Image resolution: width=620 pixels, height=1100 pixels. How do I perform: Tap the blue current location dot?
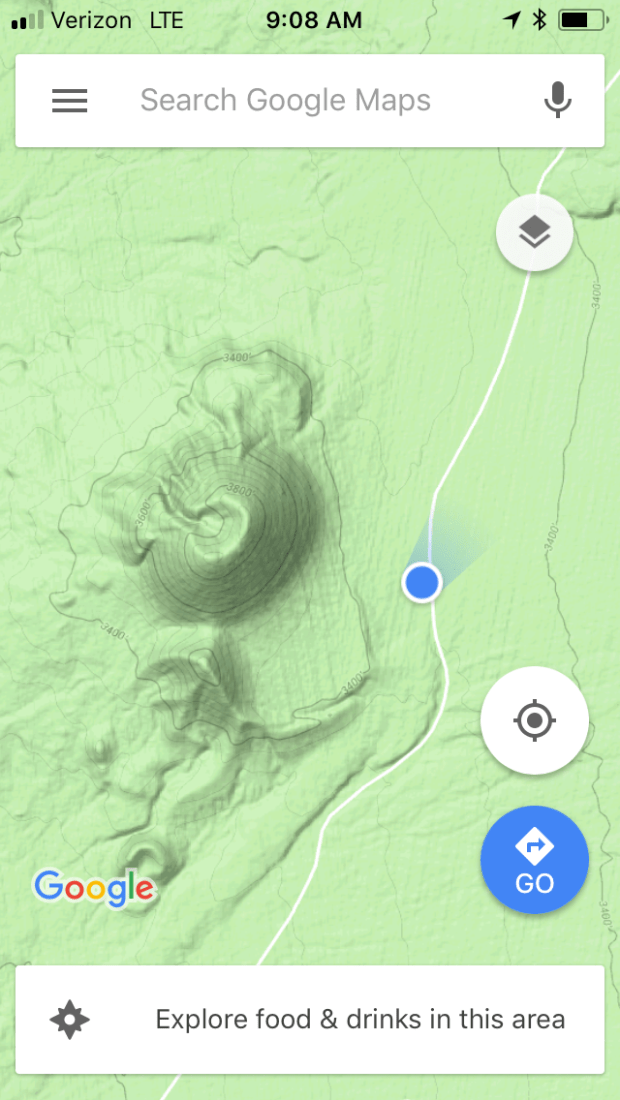[x=422, y=582]
